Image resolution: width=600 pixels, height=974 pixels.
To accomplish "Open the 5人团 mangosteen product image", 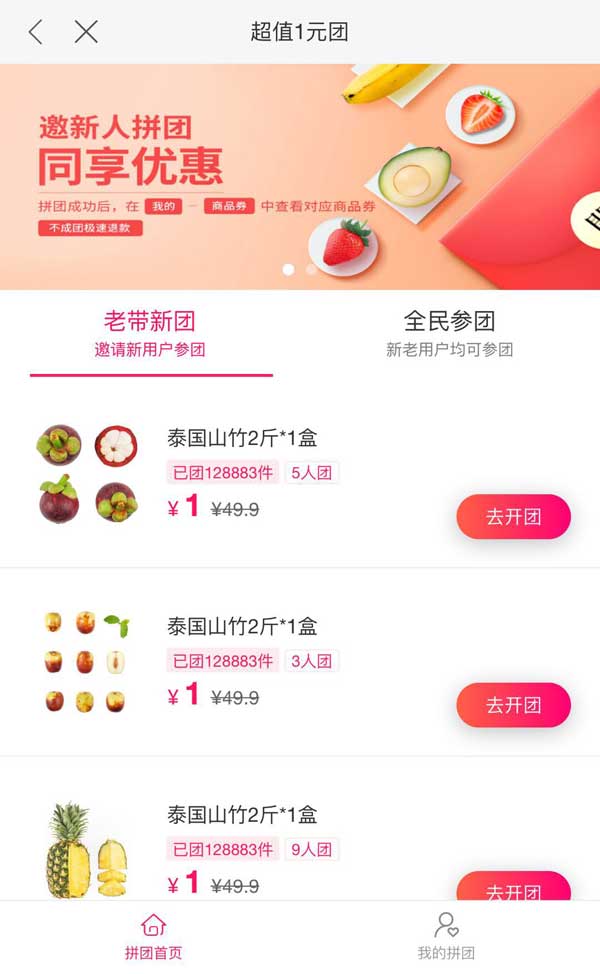I will click(x=88, y=473).
